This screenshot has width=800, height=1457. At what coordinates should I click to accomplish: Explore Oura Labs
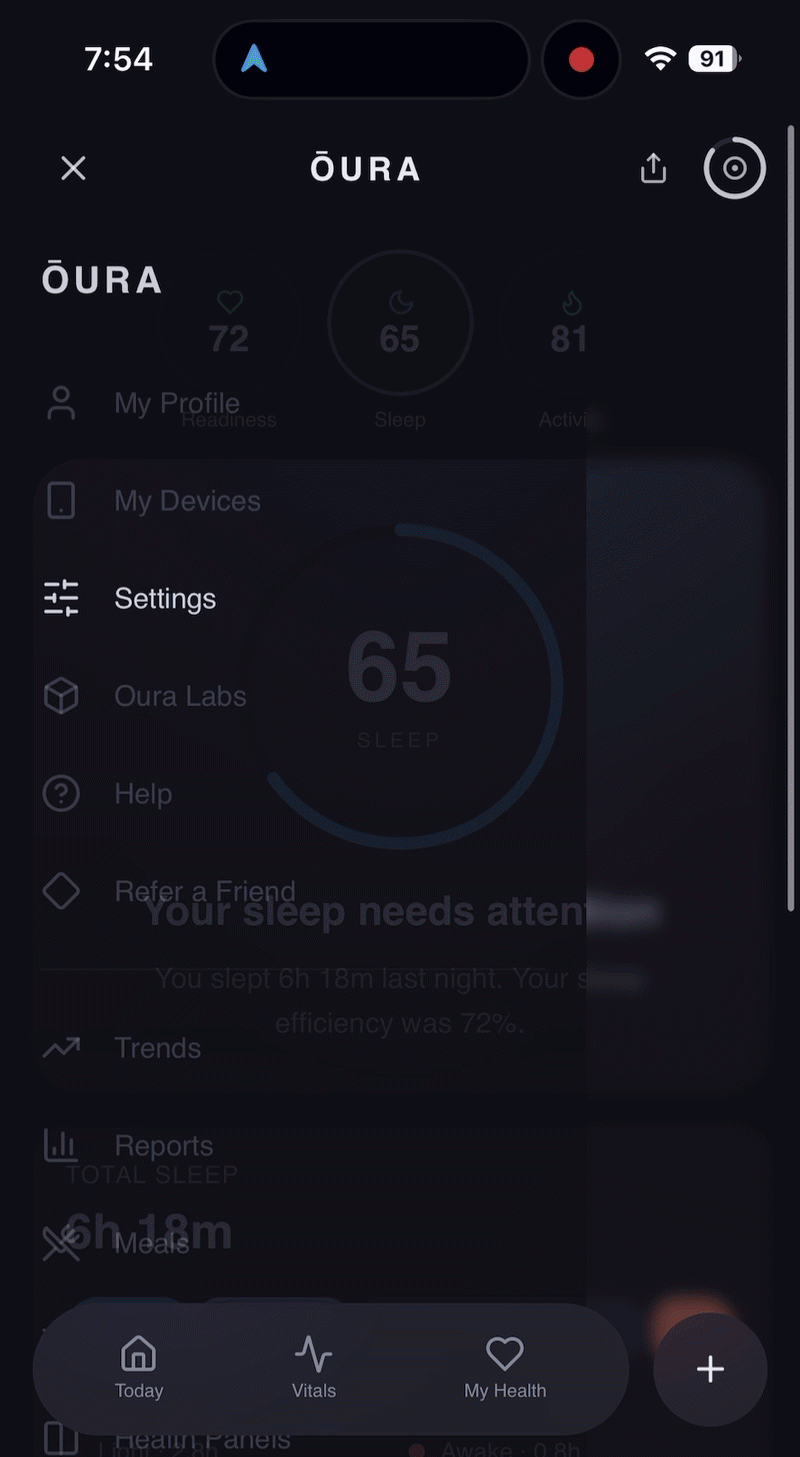click(x=180, y=696)
